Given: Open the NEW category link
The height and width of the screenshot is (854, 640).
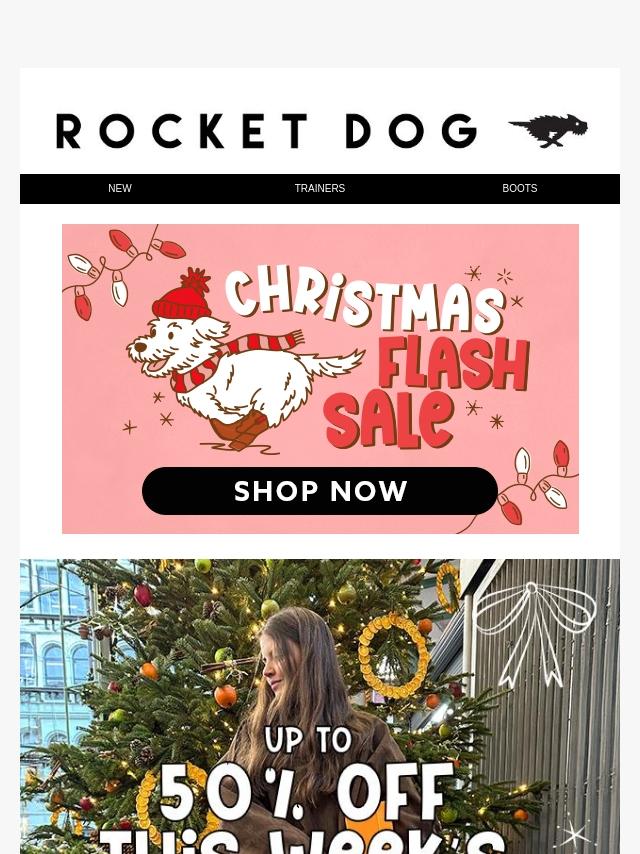Looking at the screenshot, I should coord(120,188).
